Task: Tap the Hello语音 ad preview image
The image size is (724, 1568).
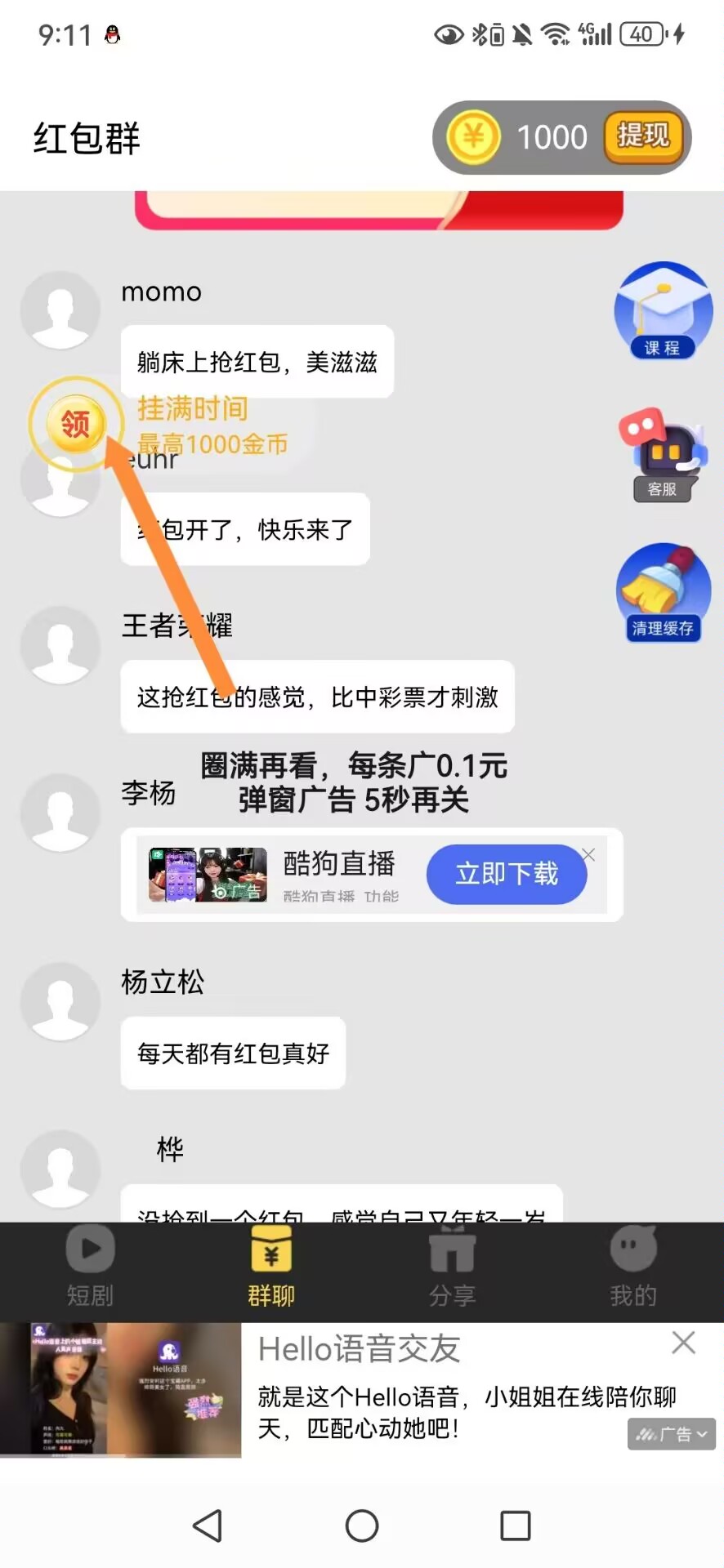Action: click(121, 1388)
